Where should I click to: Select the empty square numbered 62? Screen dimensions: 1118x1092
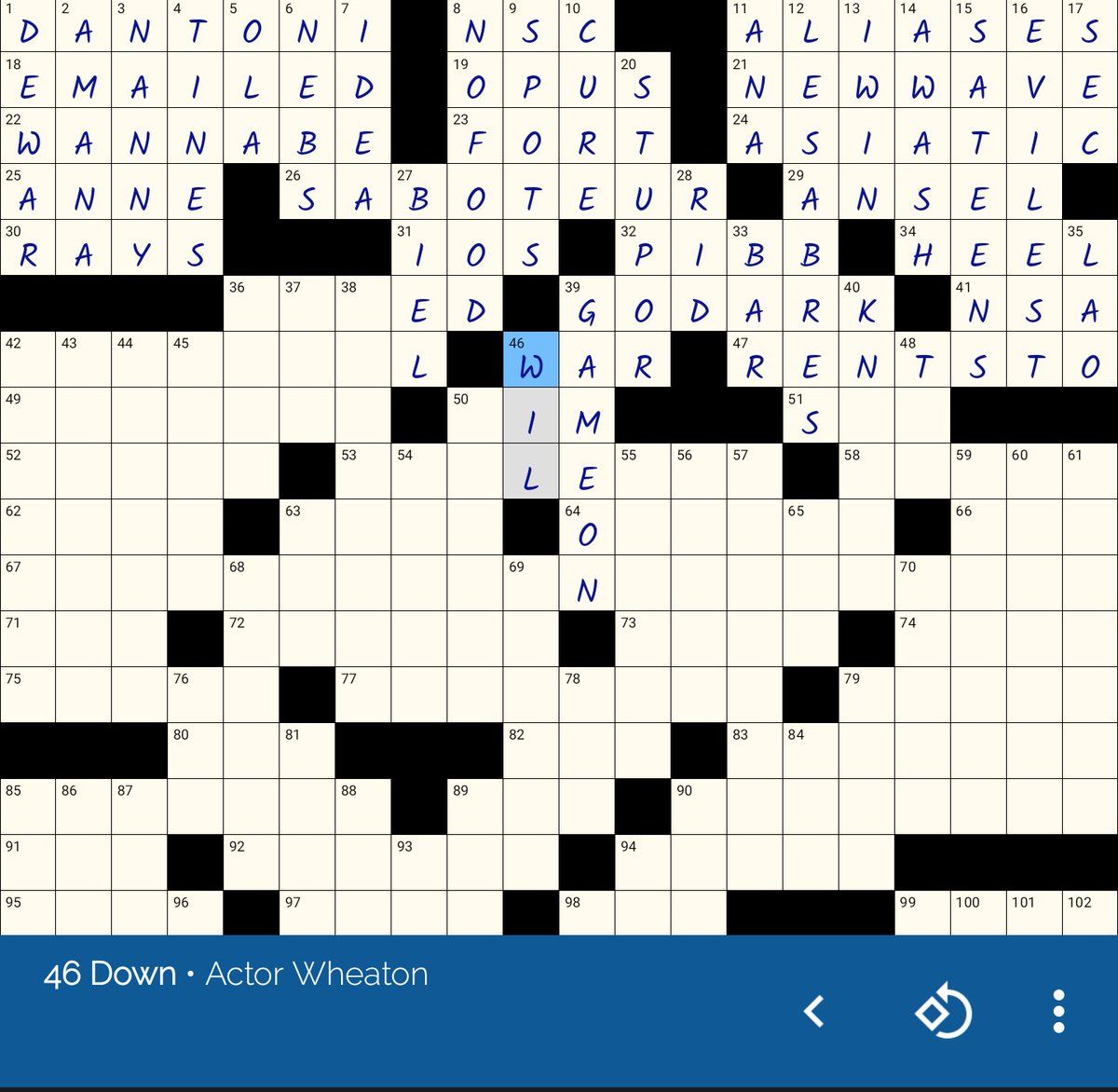pos(28,528)
